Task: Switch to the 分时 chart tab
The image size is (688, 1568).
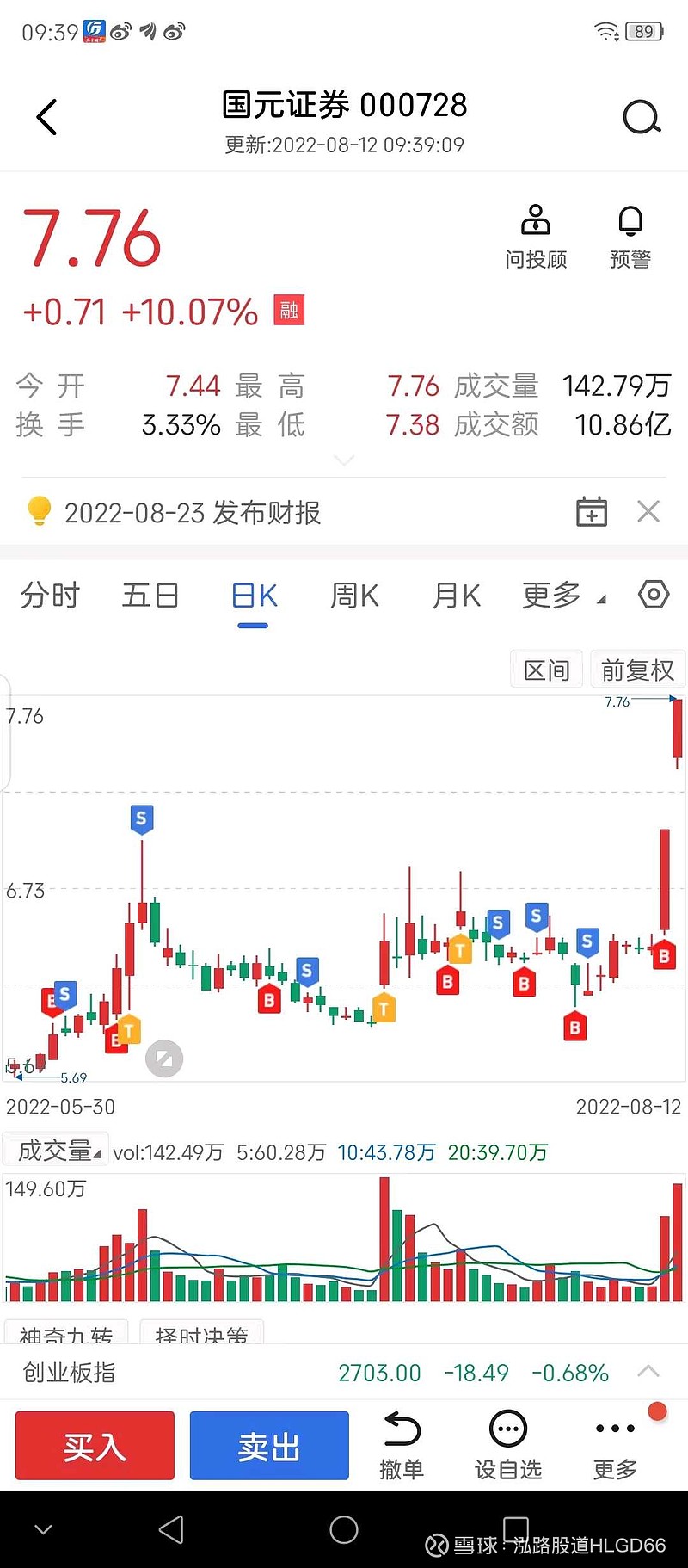Action: (x=50, y=595)
